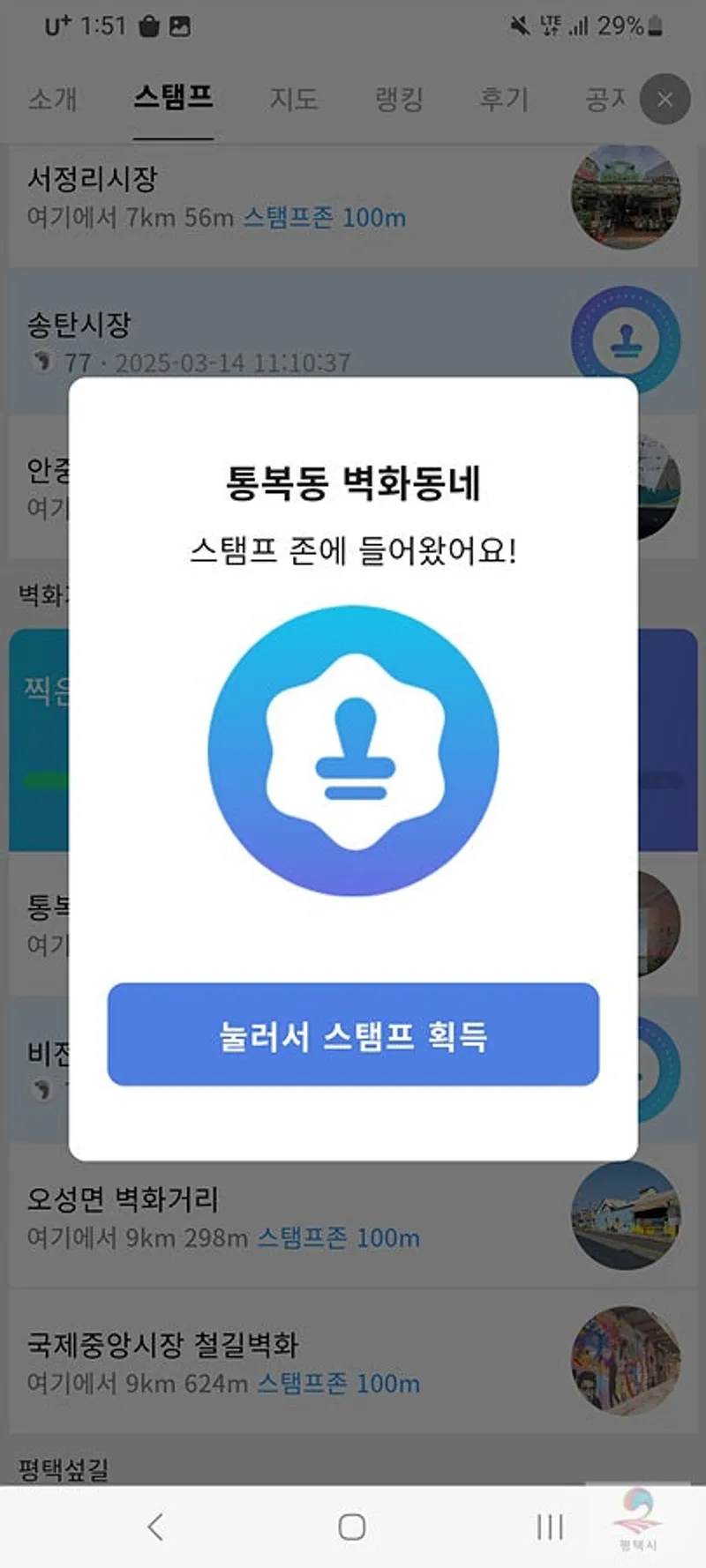
Task: Open the 국제중앙시장 철길벽화 row
Action: pos(291,1363)
